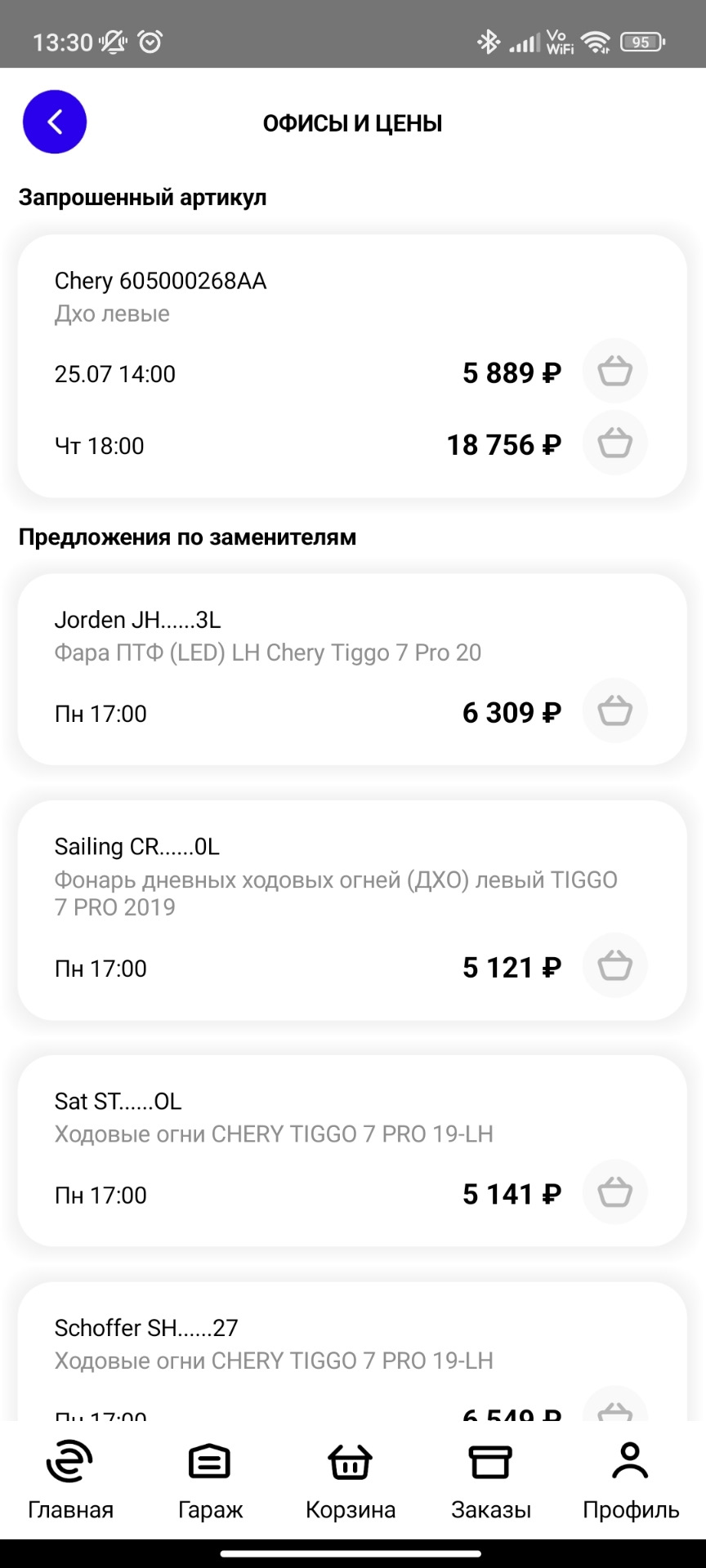Viewport: 706px width, 1568px height.
Task: Open the Профиль profile icon
Action: 629,1461
